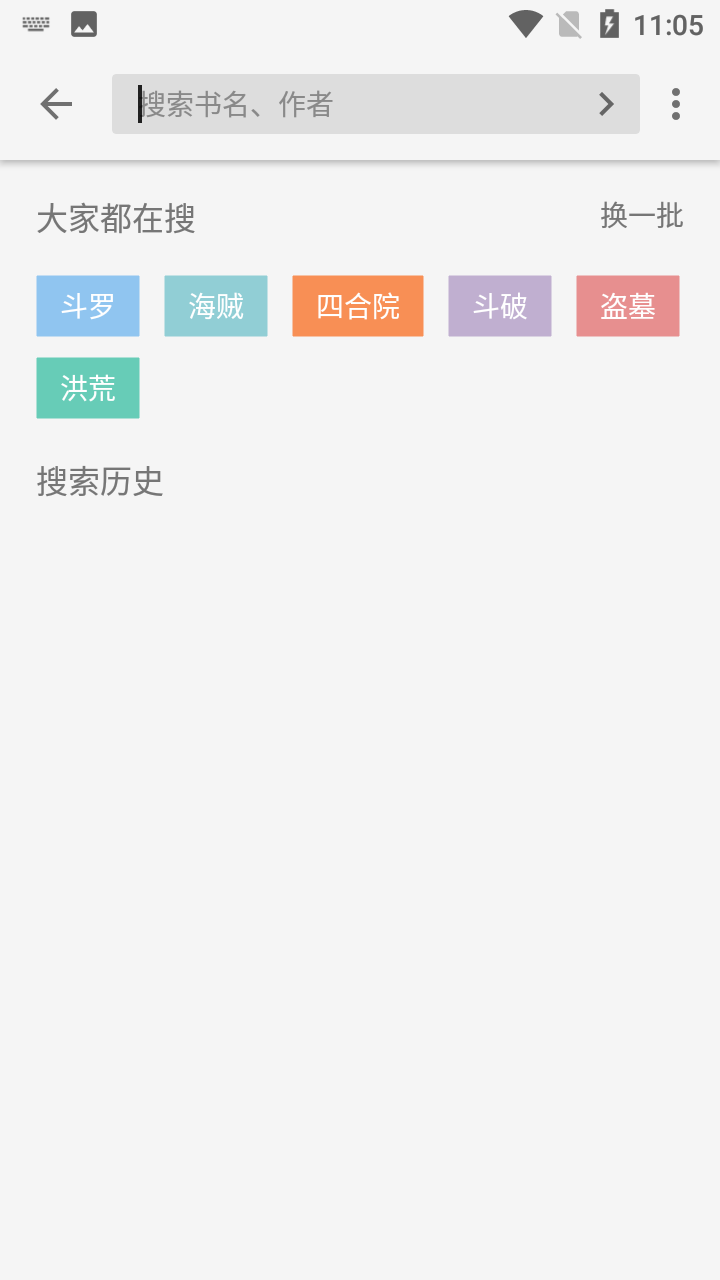Select the 斗罗 hot search tag
Image resolution: width=720 pixels, height=1280 pixels.
pos(87,306)
